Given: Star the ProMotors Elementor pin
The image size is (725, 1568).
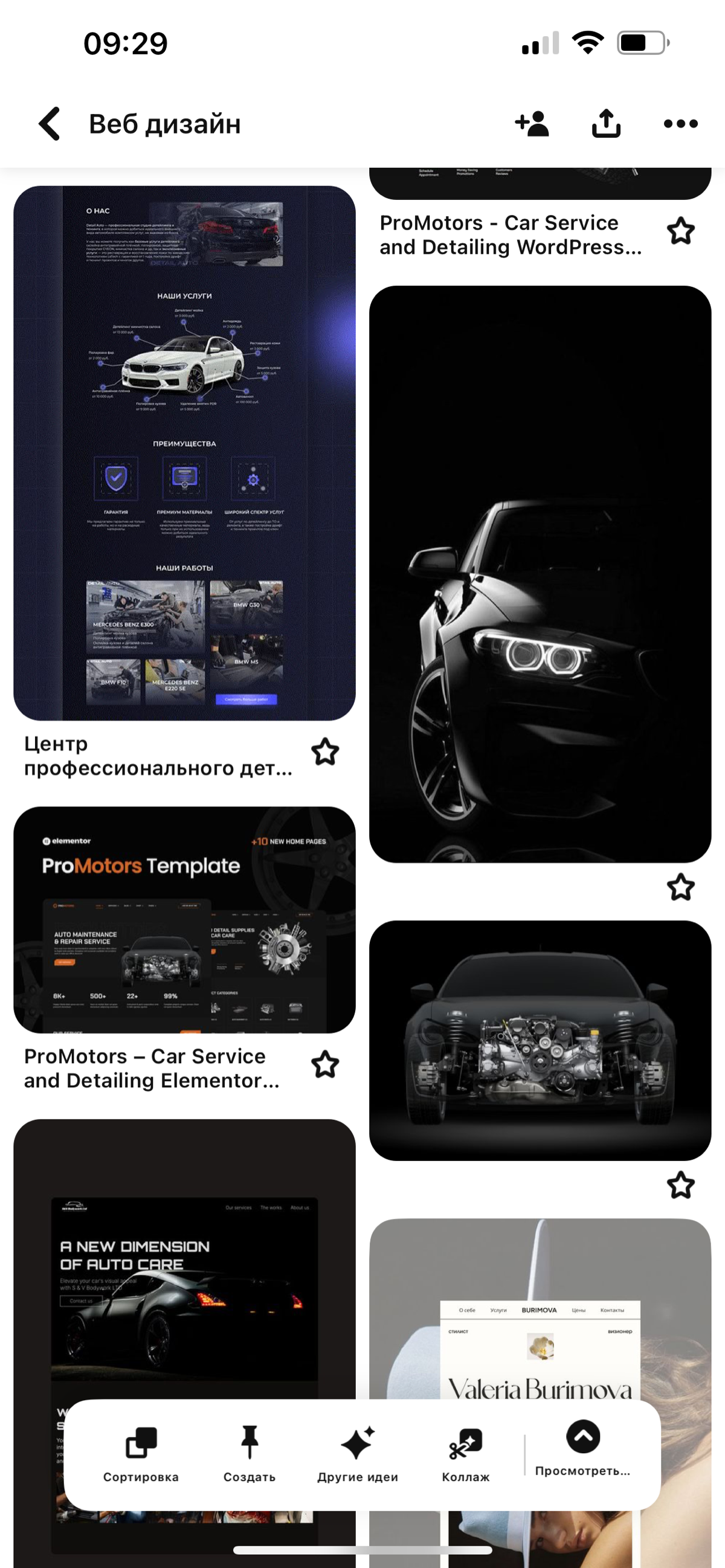Looking at the screenshot, I should [325, 1065].
